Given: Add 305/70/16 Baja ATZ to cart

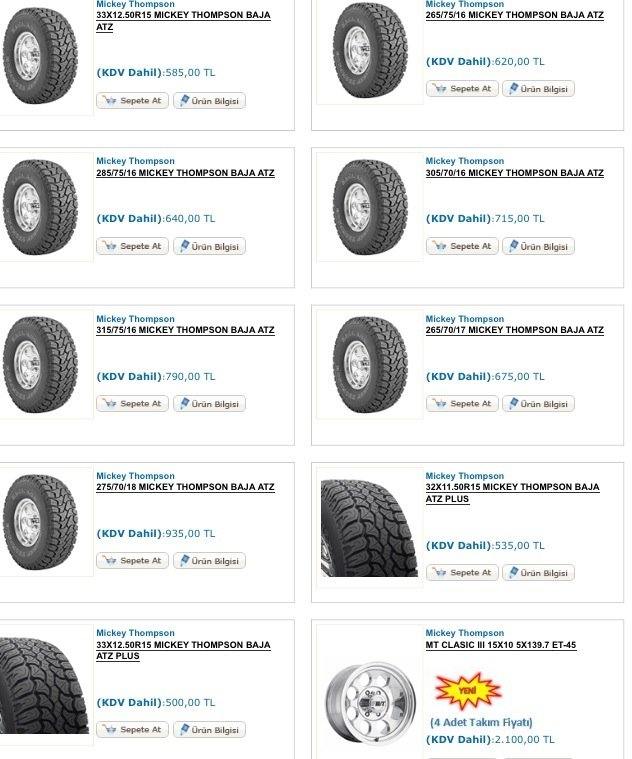Looking at the screenshot, I should point(462,246).
